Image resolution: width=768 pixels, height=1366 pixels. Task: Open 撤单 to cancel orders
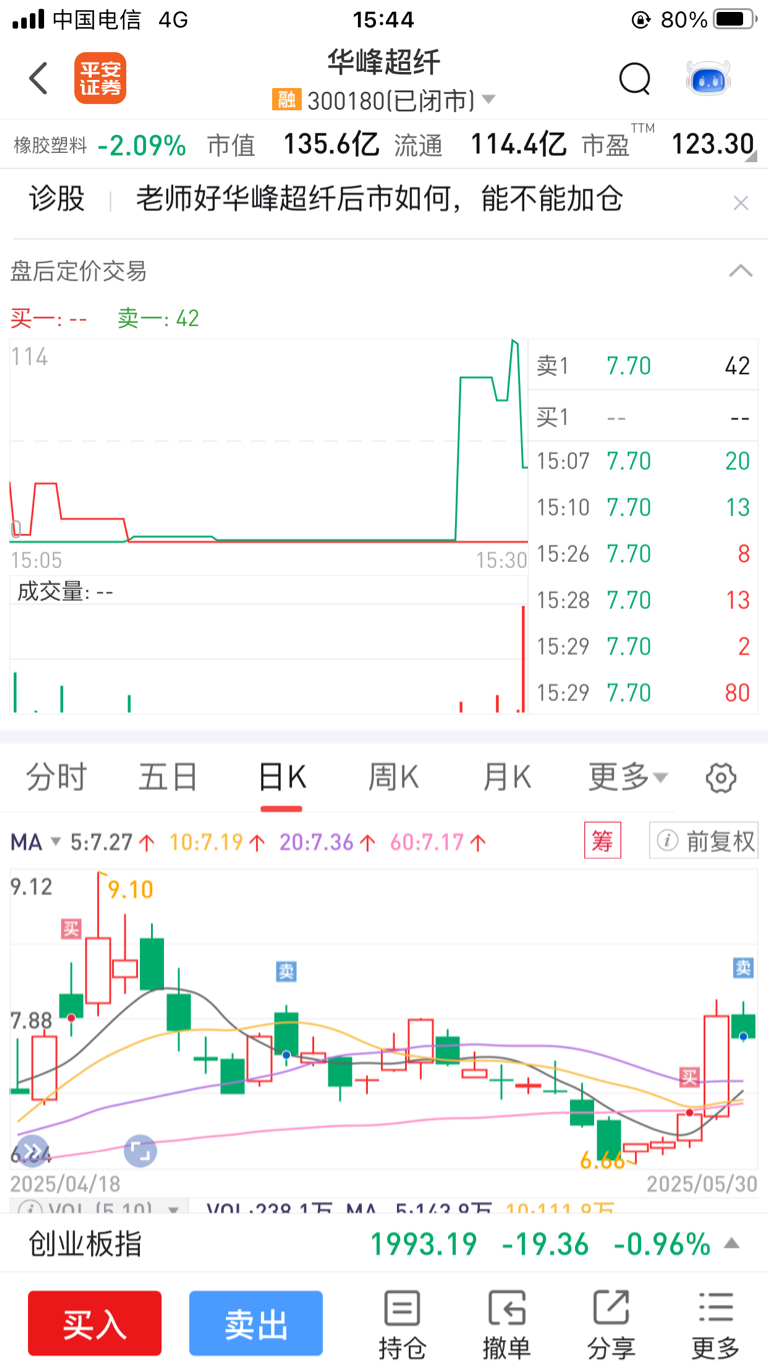click(x=507, y=1324)
